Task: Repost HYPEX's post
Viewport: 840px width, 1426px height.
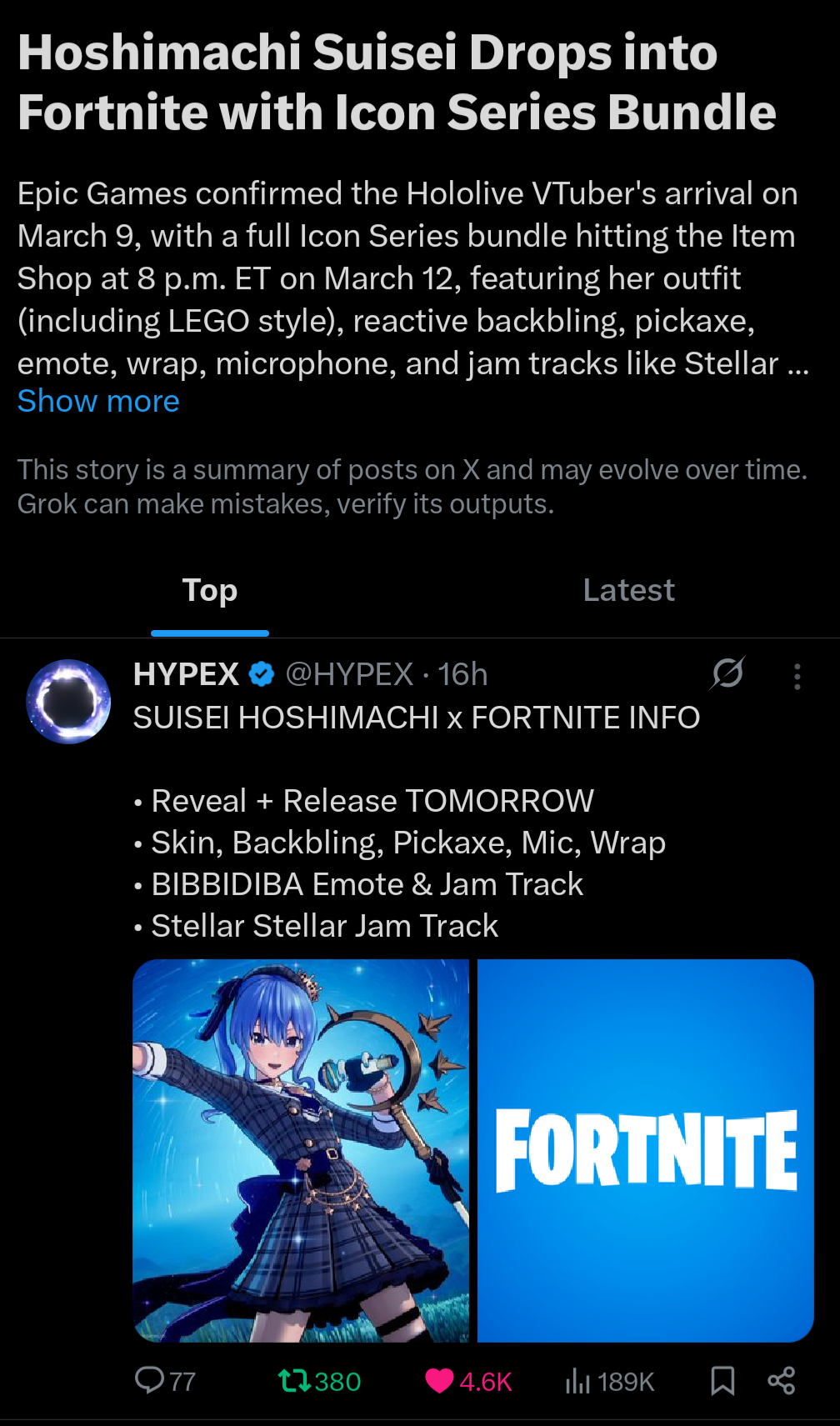Action: tap(319, 1381)
